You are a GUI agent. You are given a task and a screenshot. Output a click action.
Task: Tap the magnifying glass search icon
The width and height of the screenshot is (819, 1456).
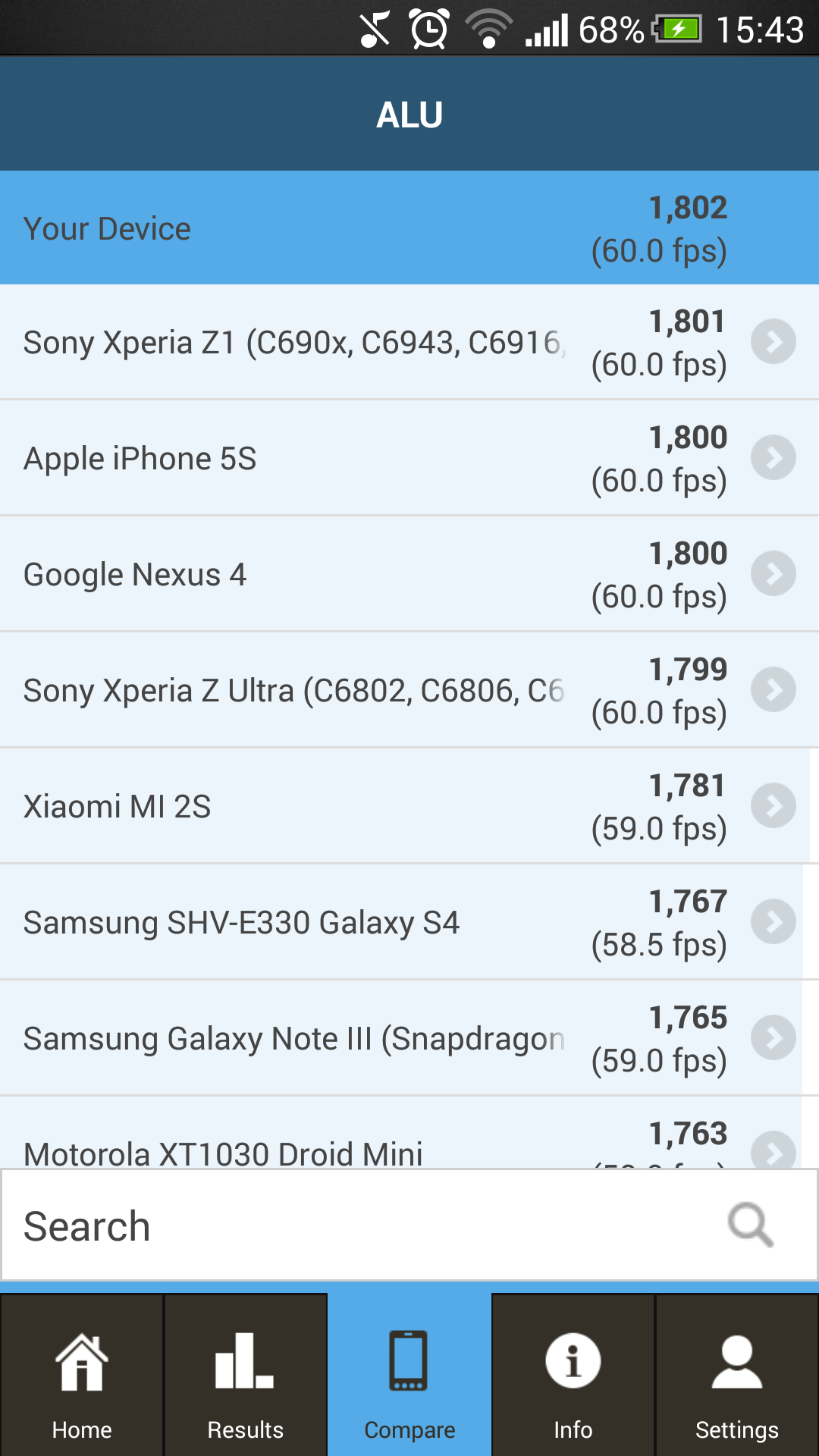pos(750,1224)
